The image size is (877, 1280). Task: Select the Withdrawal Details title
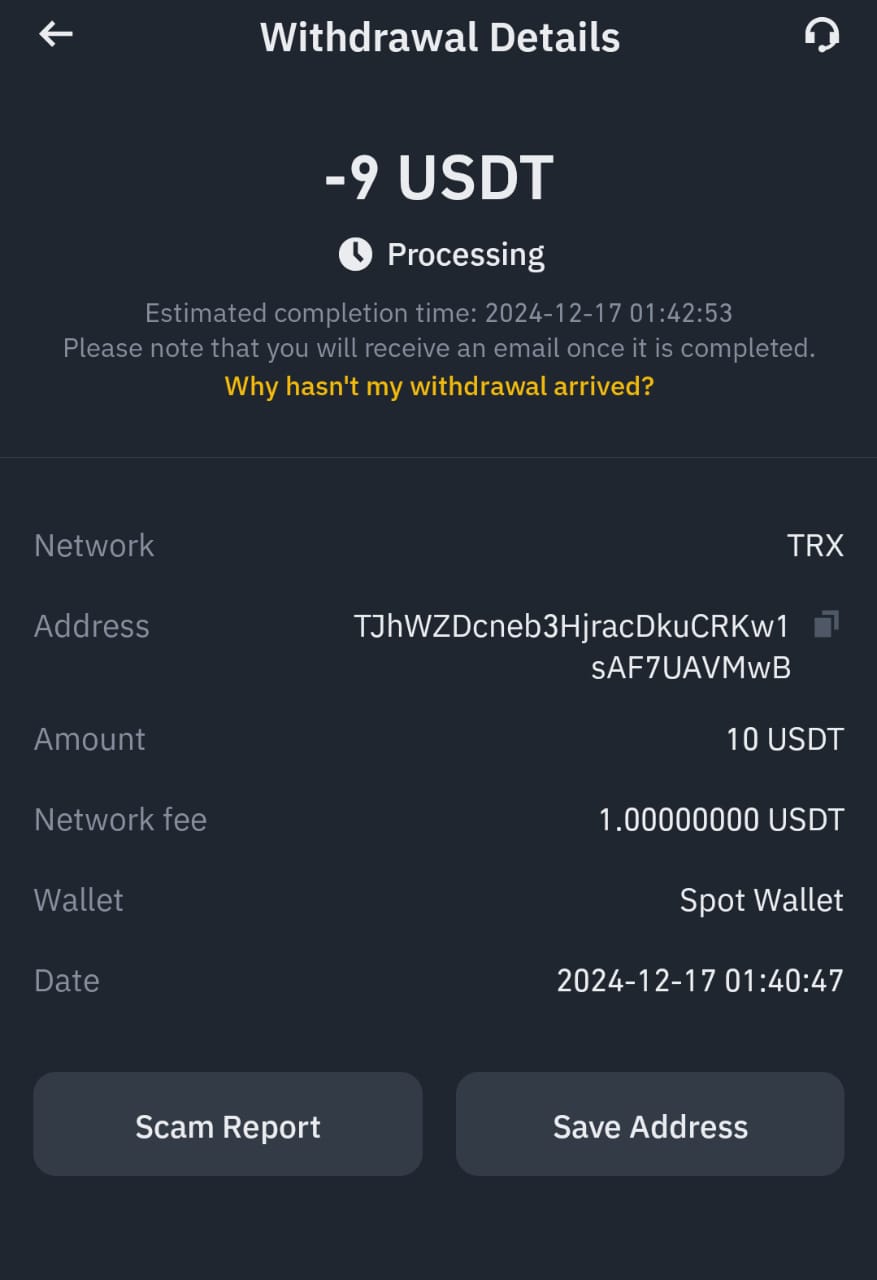(x=438, y=37)
